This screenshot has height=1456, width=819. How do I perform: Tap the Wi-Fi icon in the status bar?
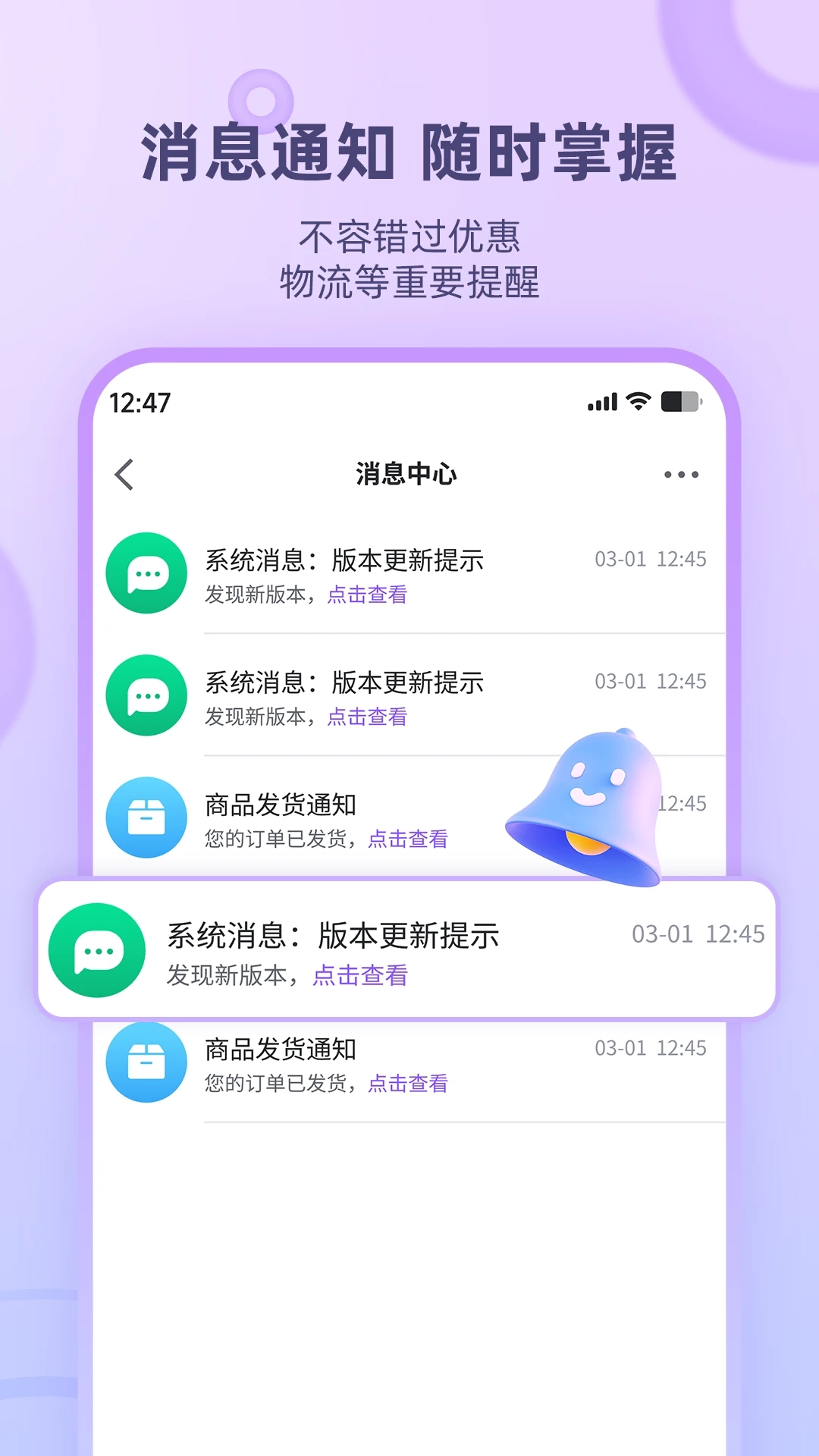(x=639, y=402)
